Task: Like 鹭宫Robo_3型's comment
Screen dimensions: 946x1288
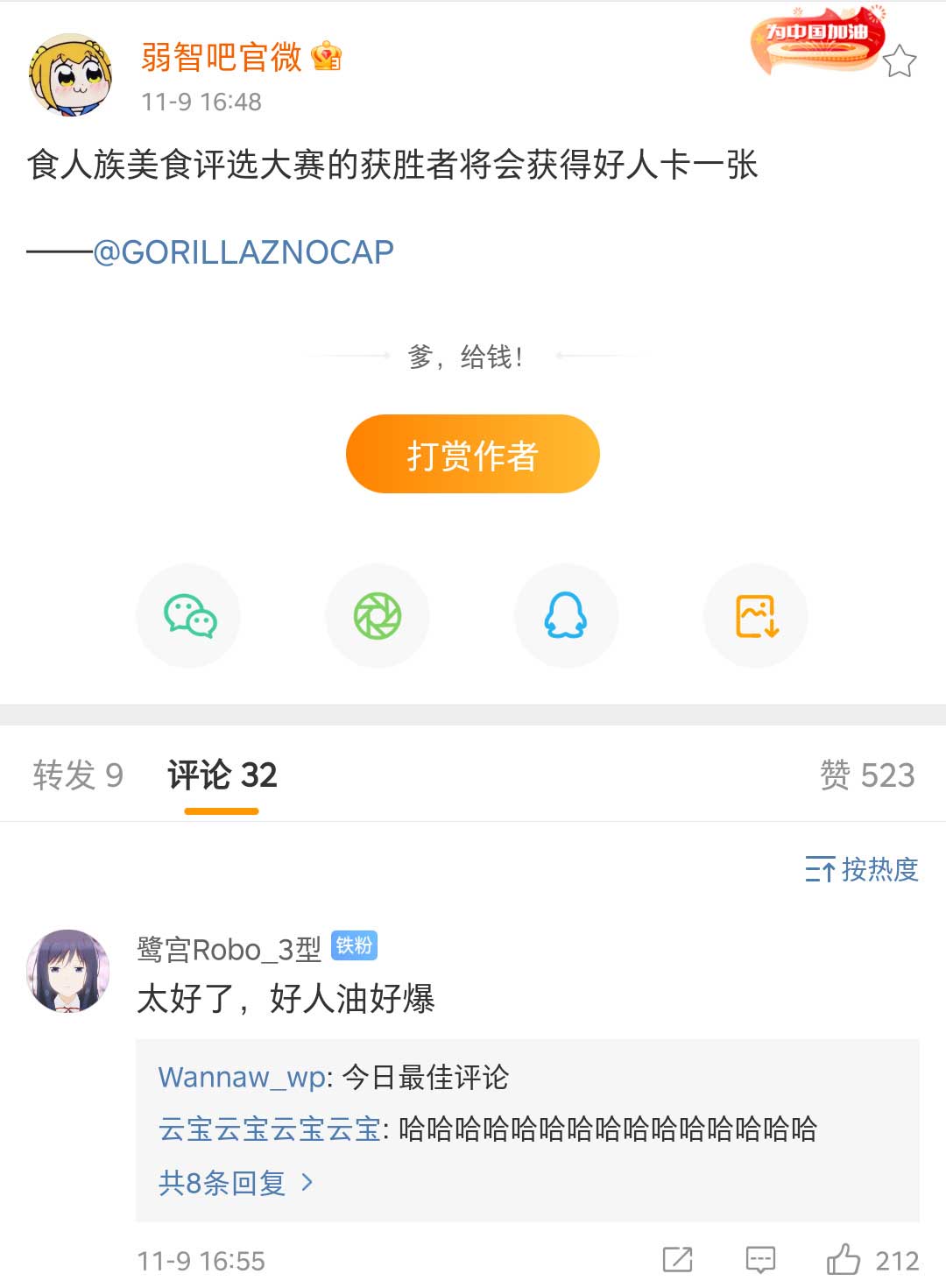Action: 844,1260
